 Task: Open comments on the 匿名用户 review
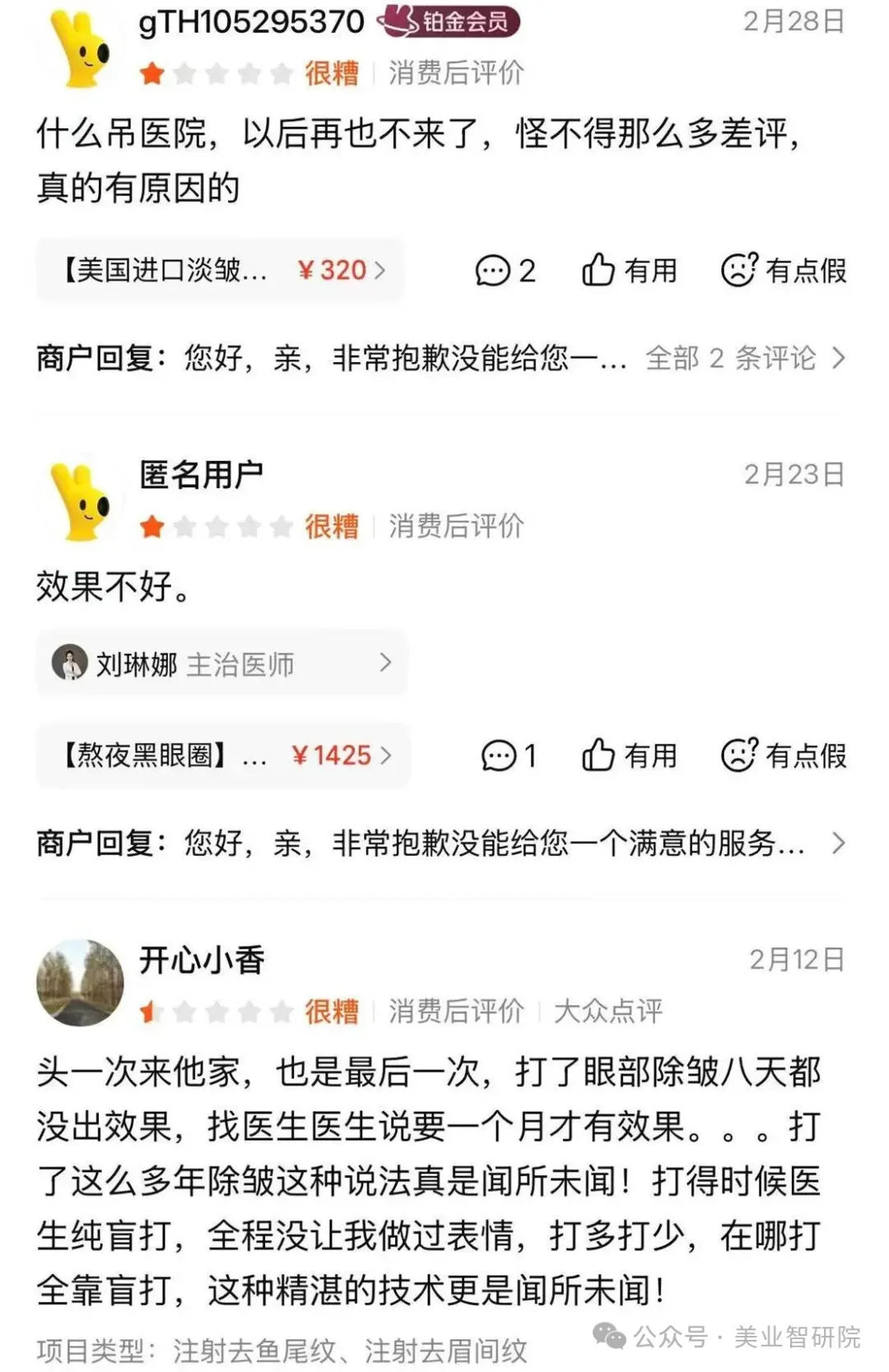508,755
